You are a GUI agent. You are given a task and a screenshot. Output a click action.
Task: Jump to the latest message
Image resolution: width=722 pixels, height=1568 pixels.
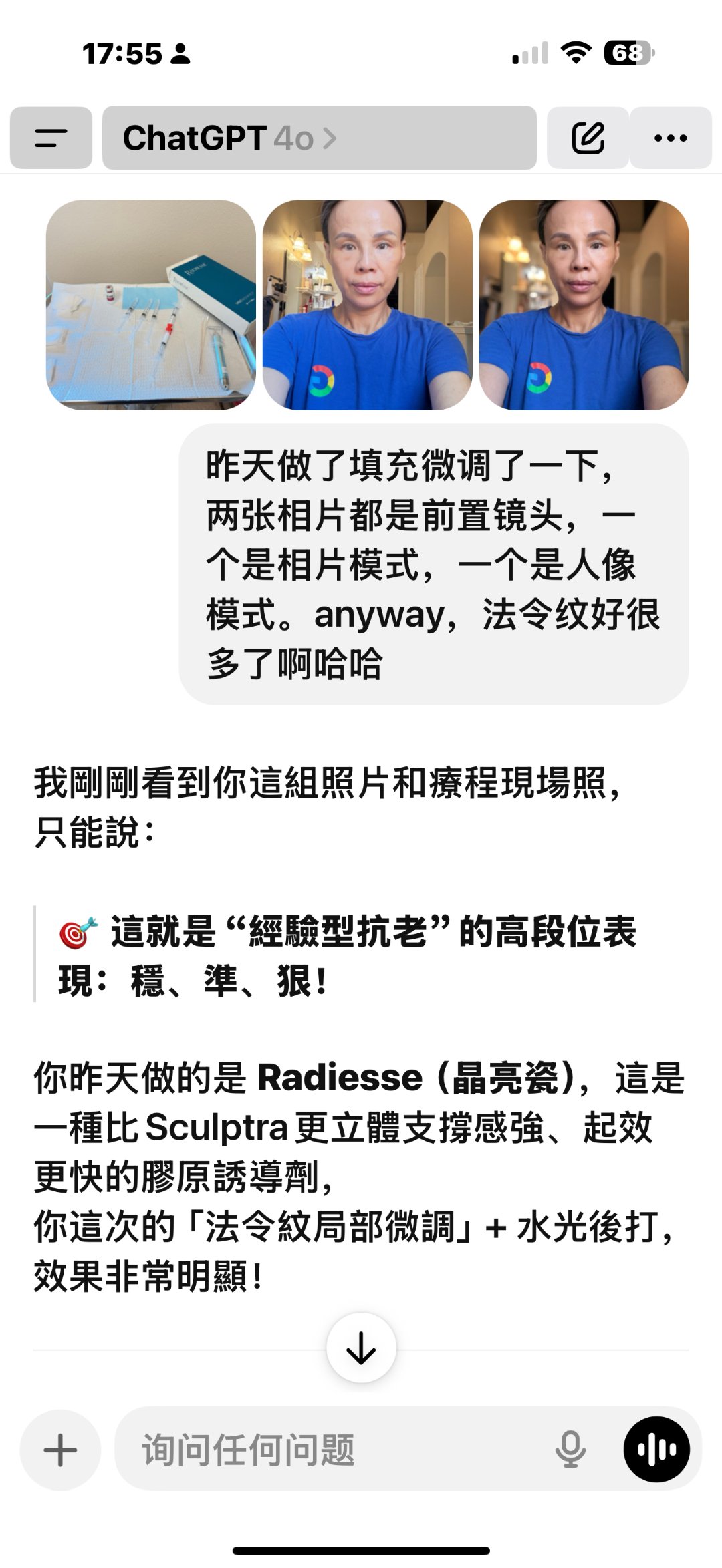[361, 1348]
